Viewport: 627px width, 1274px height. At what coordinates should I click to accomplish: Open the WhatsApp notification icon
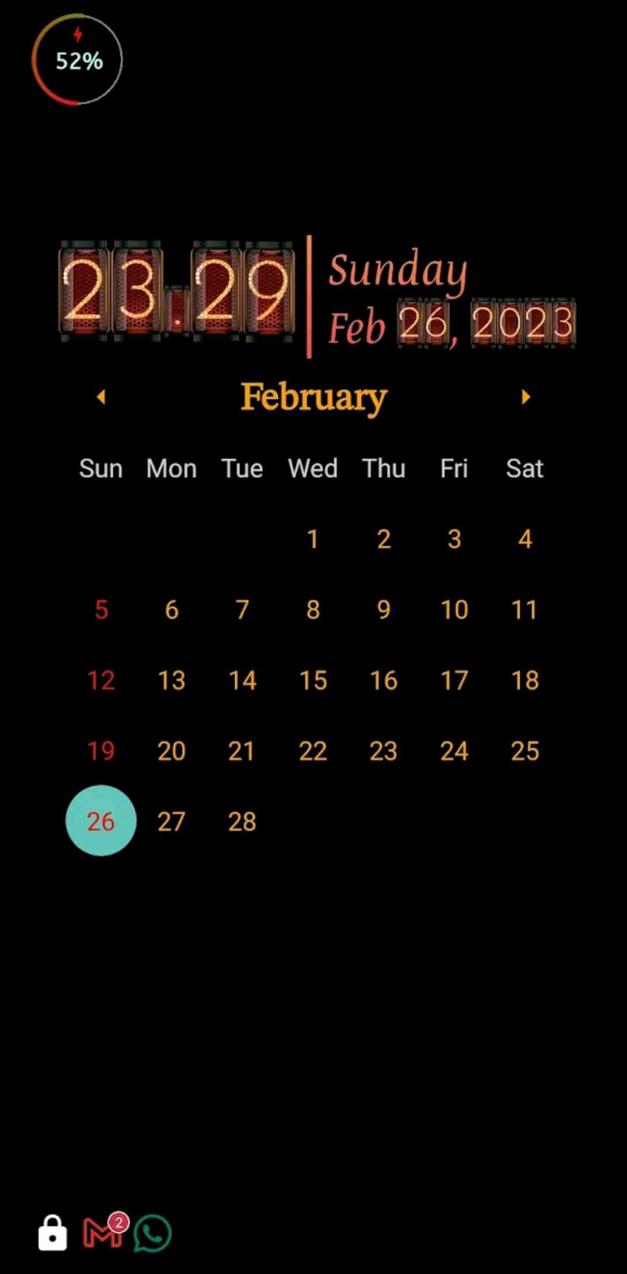tap(153, 1233)
